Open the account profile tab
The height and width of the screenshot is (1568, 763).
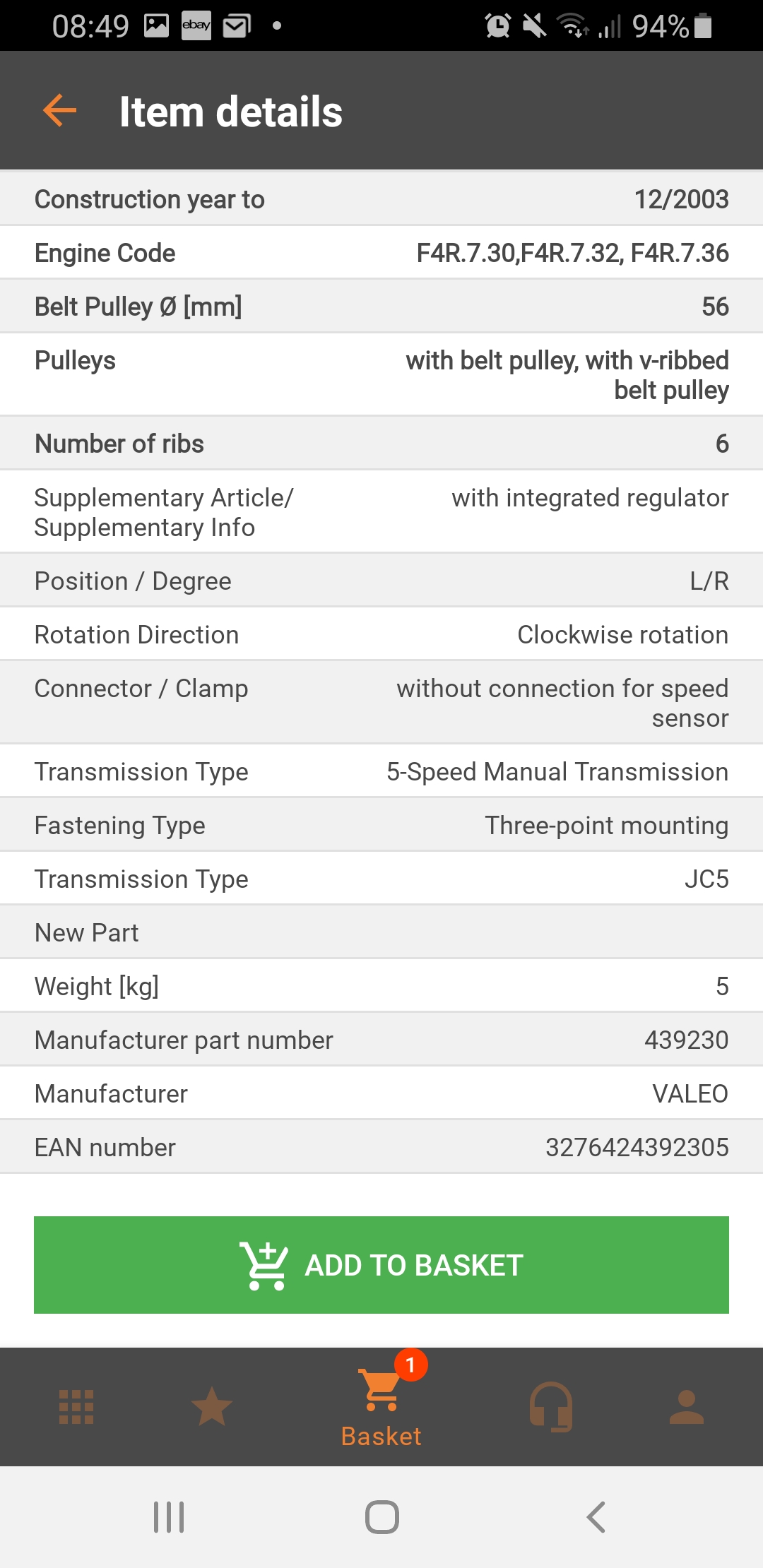[x=687, y=1407]
